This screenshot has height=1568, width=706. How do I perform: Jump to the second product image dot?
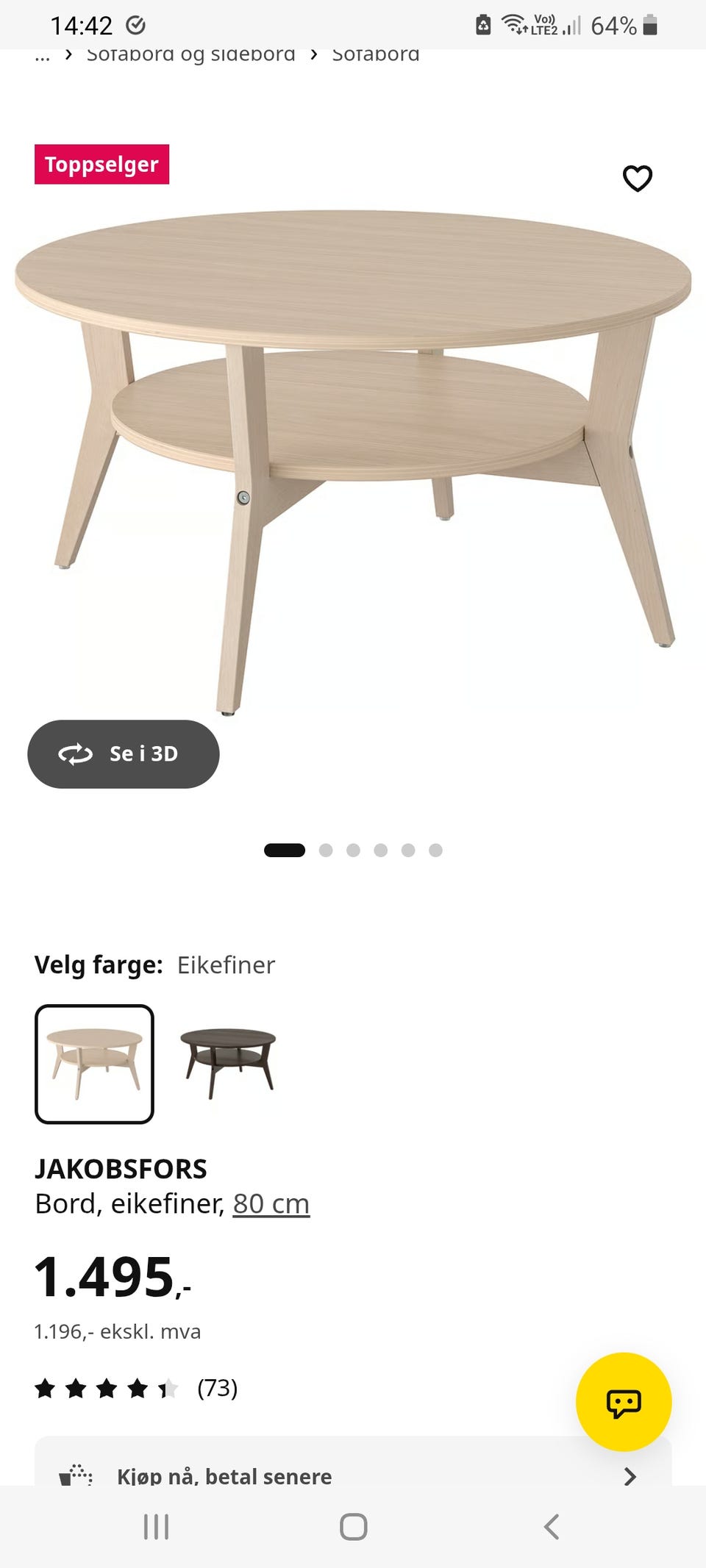[x=326, y=851]
